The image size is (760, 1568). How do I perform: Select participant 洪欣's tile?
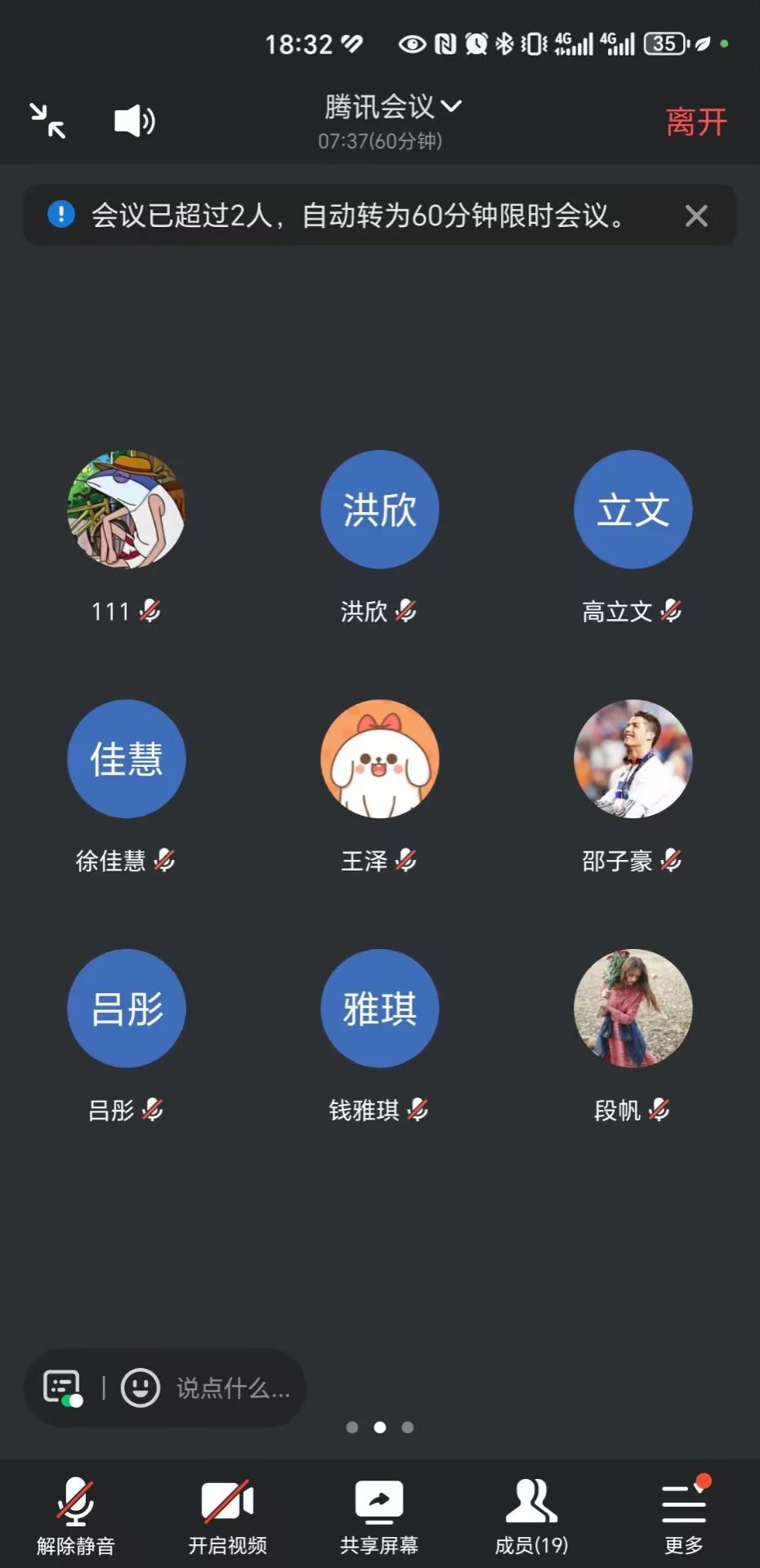(x=379, y=510)
